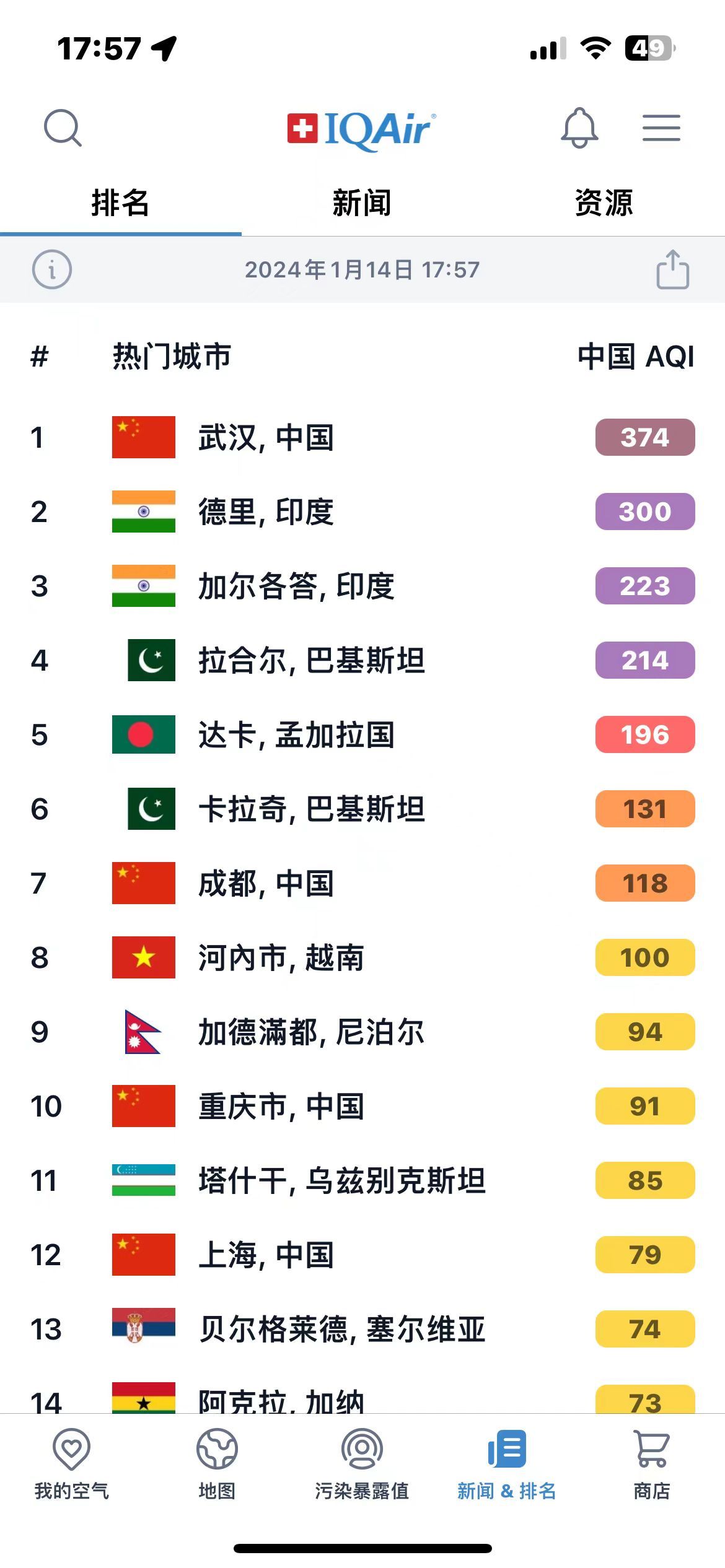
Task: Open 上海, 中国 city row
Action: click(362, 1255)
